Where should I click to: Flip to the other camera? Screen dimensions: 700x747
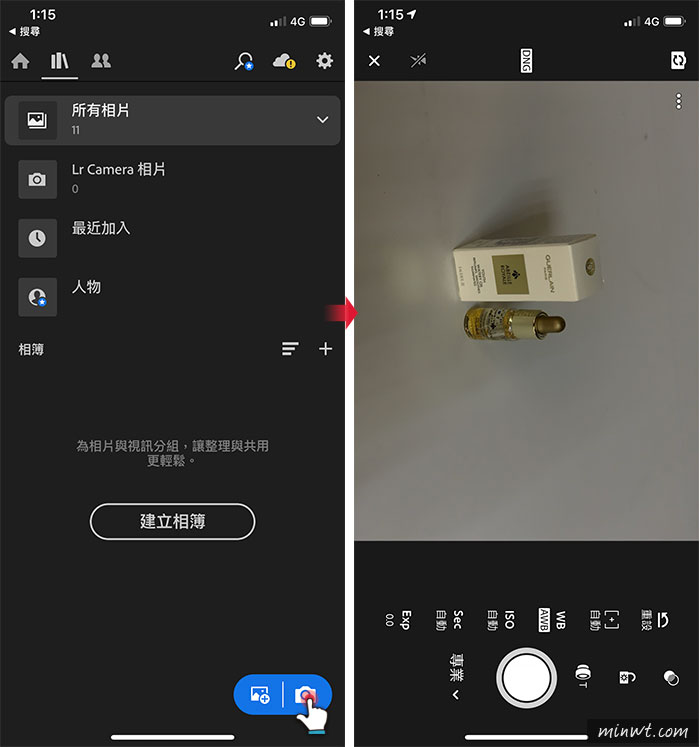click(x=678, y=61)
